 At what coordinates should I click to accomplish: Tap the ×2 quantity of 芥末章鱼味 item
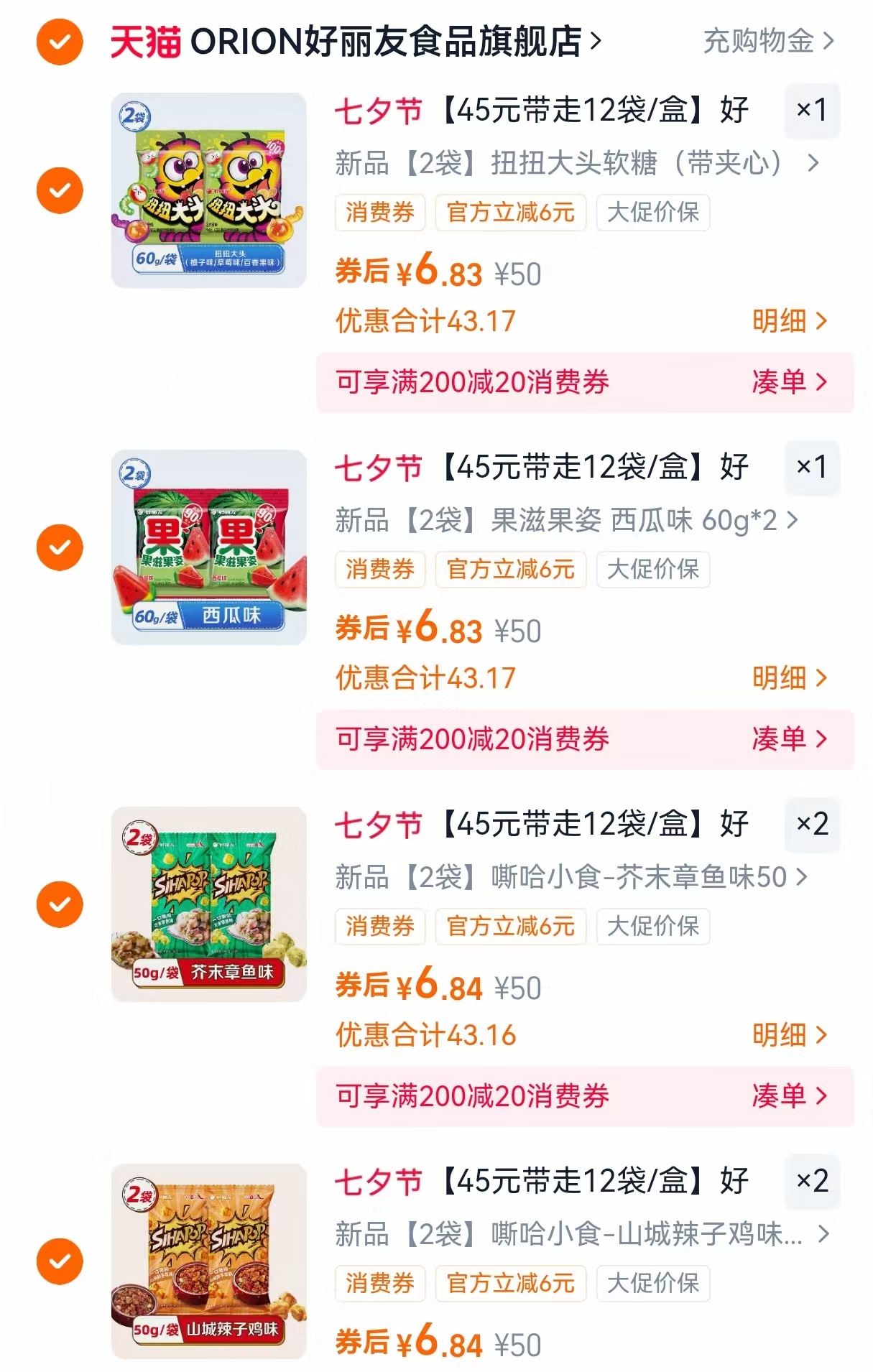coord(810,825)
